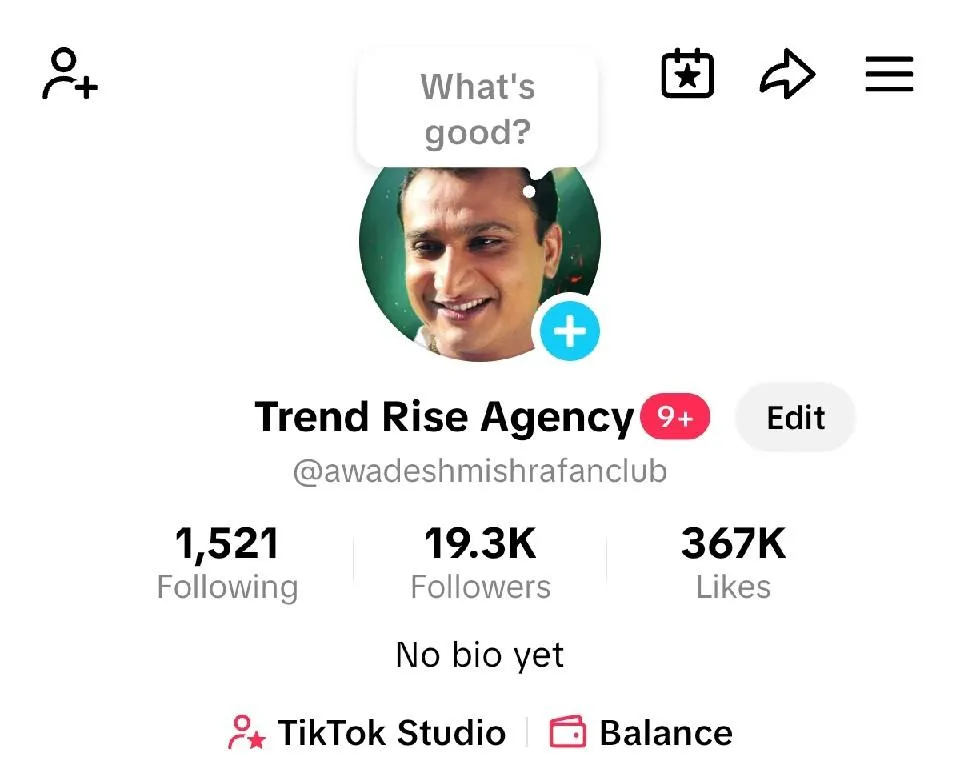Viewport: 960px width, 768px height.
Task: View the 367K Likes count
Action: click(733, 563)
